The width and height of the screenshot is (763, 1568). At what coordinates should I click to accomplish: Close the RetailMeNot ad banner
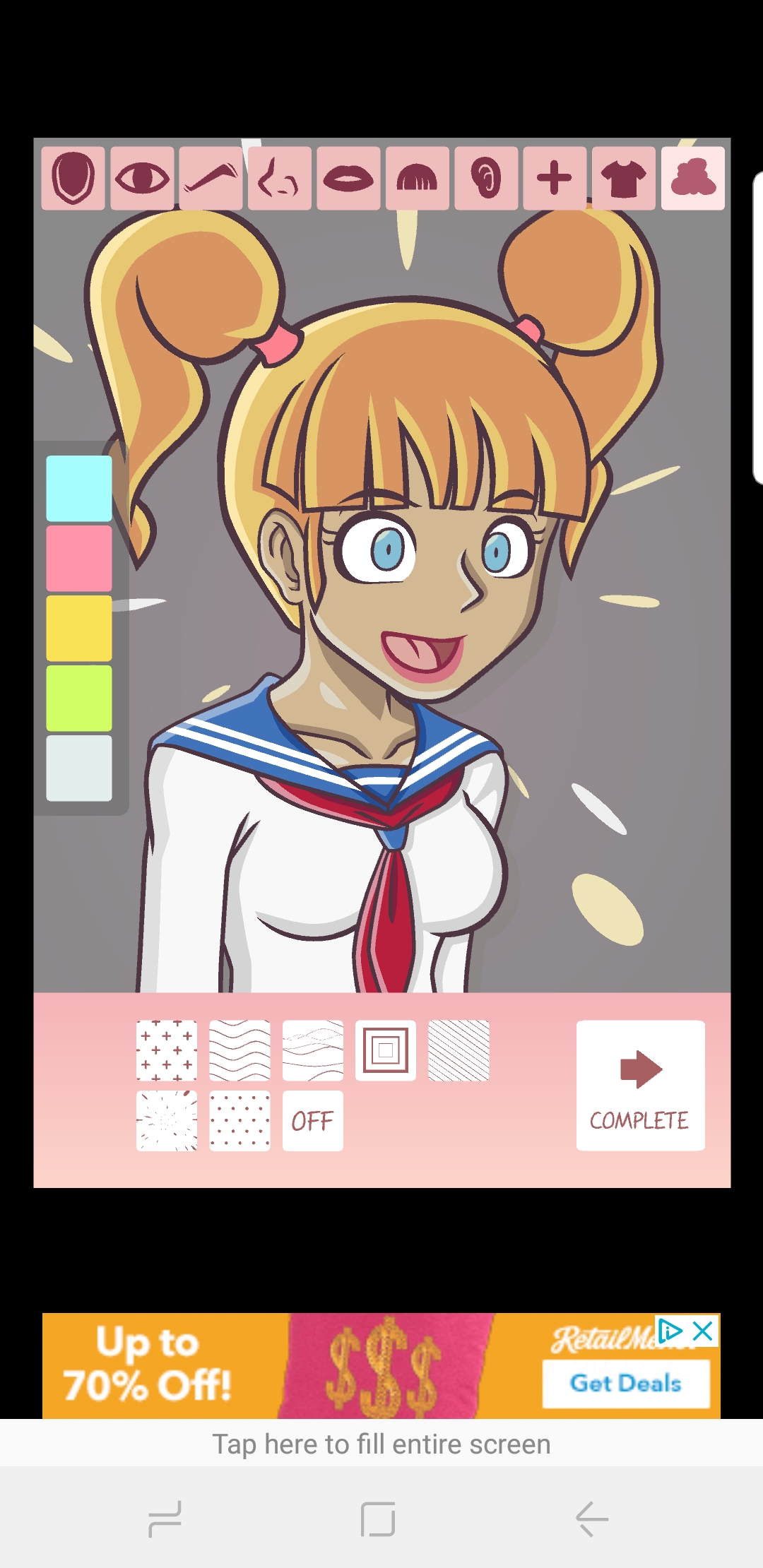(703, 1331)
